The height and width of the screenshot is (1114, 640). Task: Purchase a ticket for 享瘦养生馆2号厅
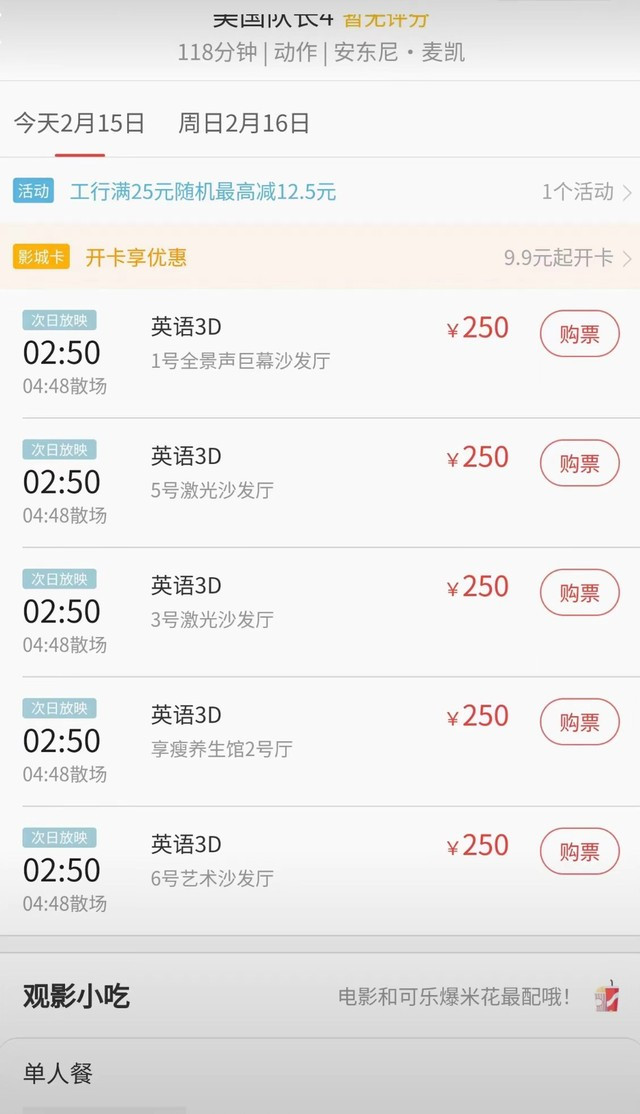579,722
